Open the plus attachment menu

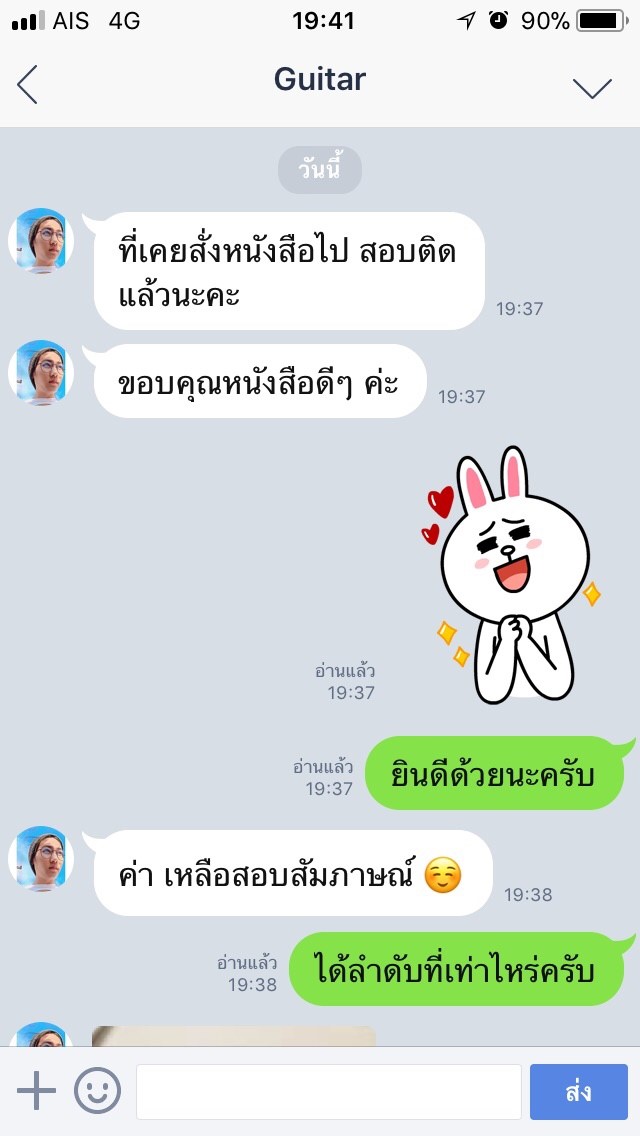point(37,1090)
